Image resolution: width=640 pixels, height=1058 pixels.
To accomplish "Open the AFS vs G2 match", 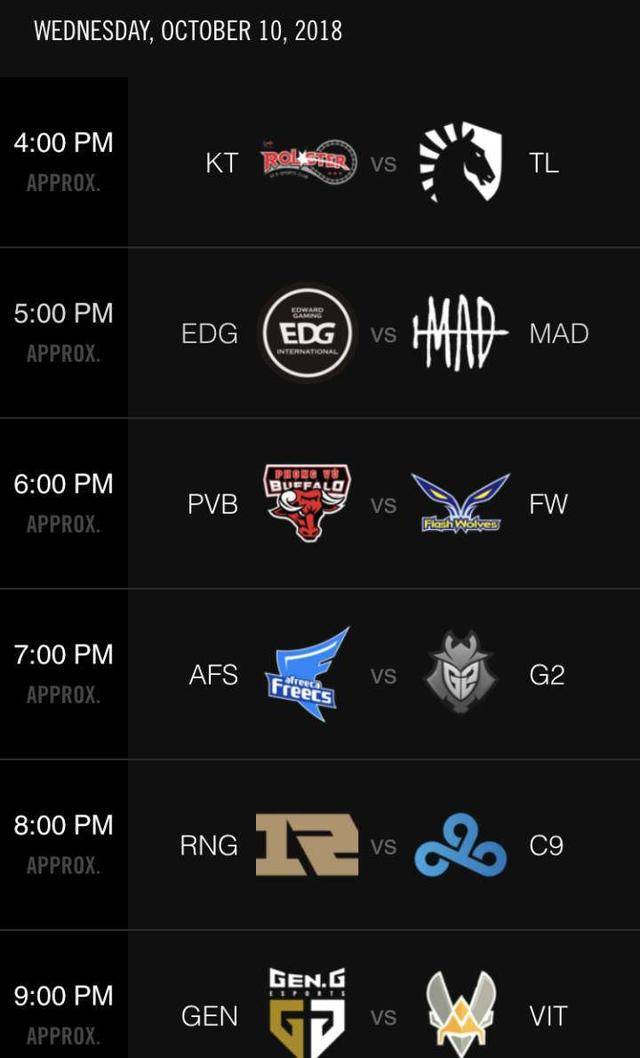I will pos(383,675).
